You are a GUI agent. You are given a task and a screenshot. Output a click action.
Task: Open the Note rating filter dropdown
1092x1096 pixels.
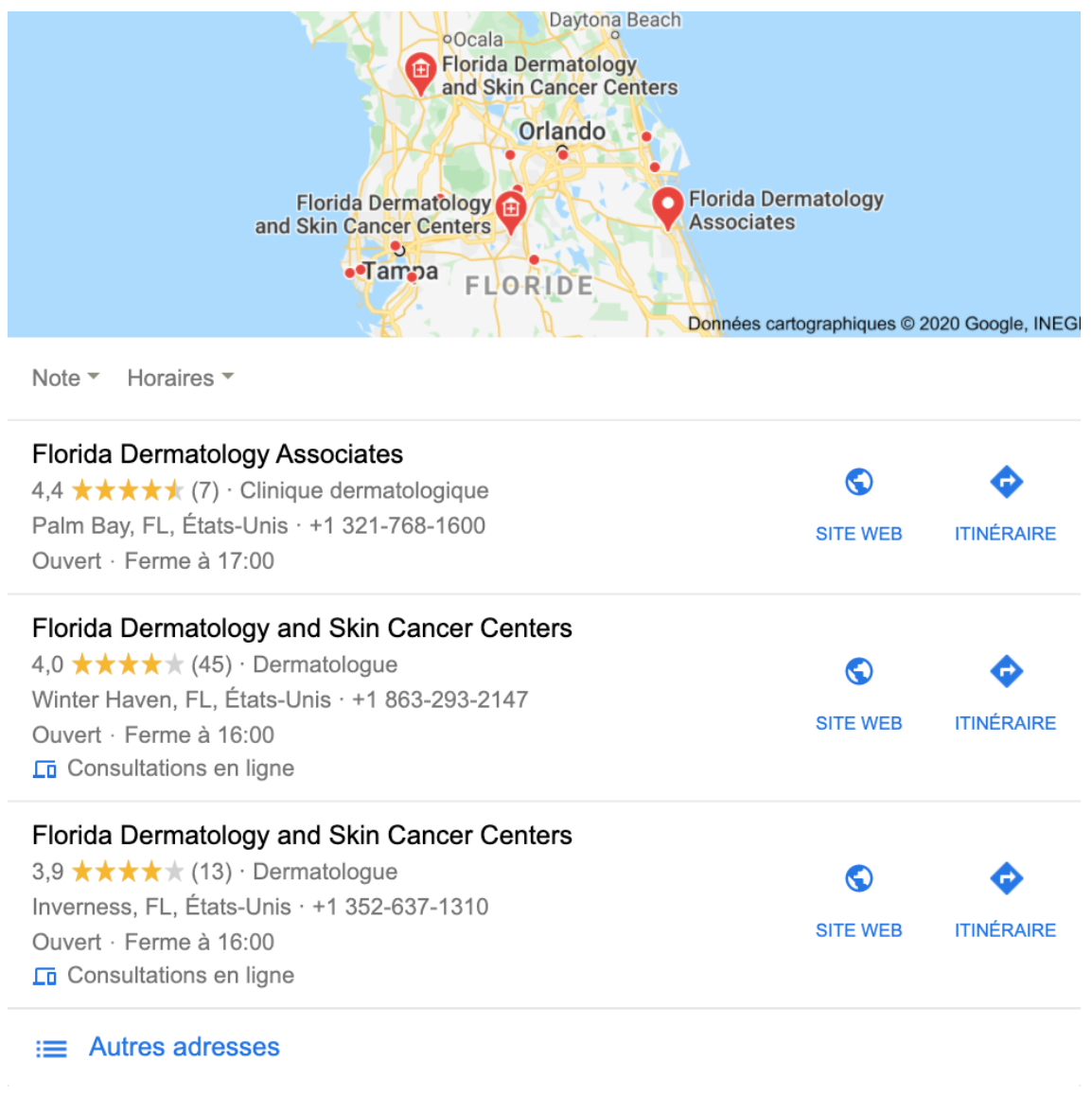(x=65, y=378)
